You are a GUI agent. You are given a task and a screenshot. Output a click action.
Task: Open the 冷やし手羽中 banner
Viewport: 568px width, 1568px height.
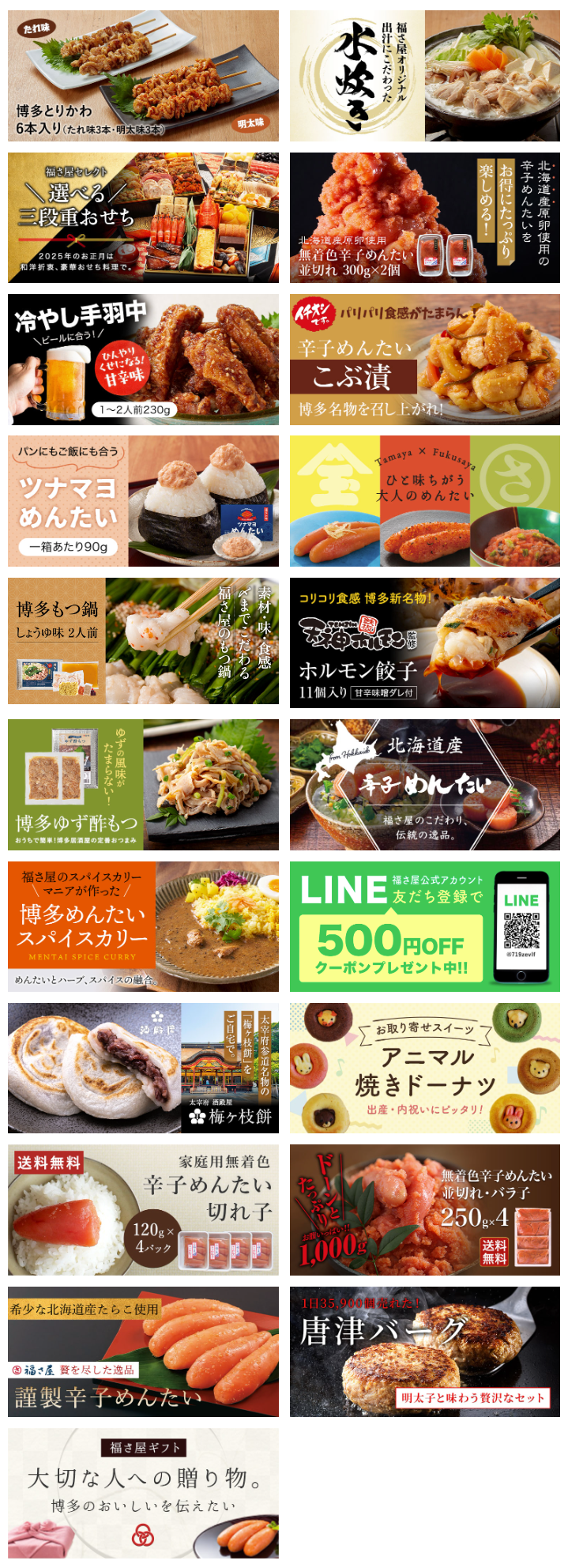(x=143, y=360)
